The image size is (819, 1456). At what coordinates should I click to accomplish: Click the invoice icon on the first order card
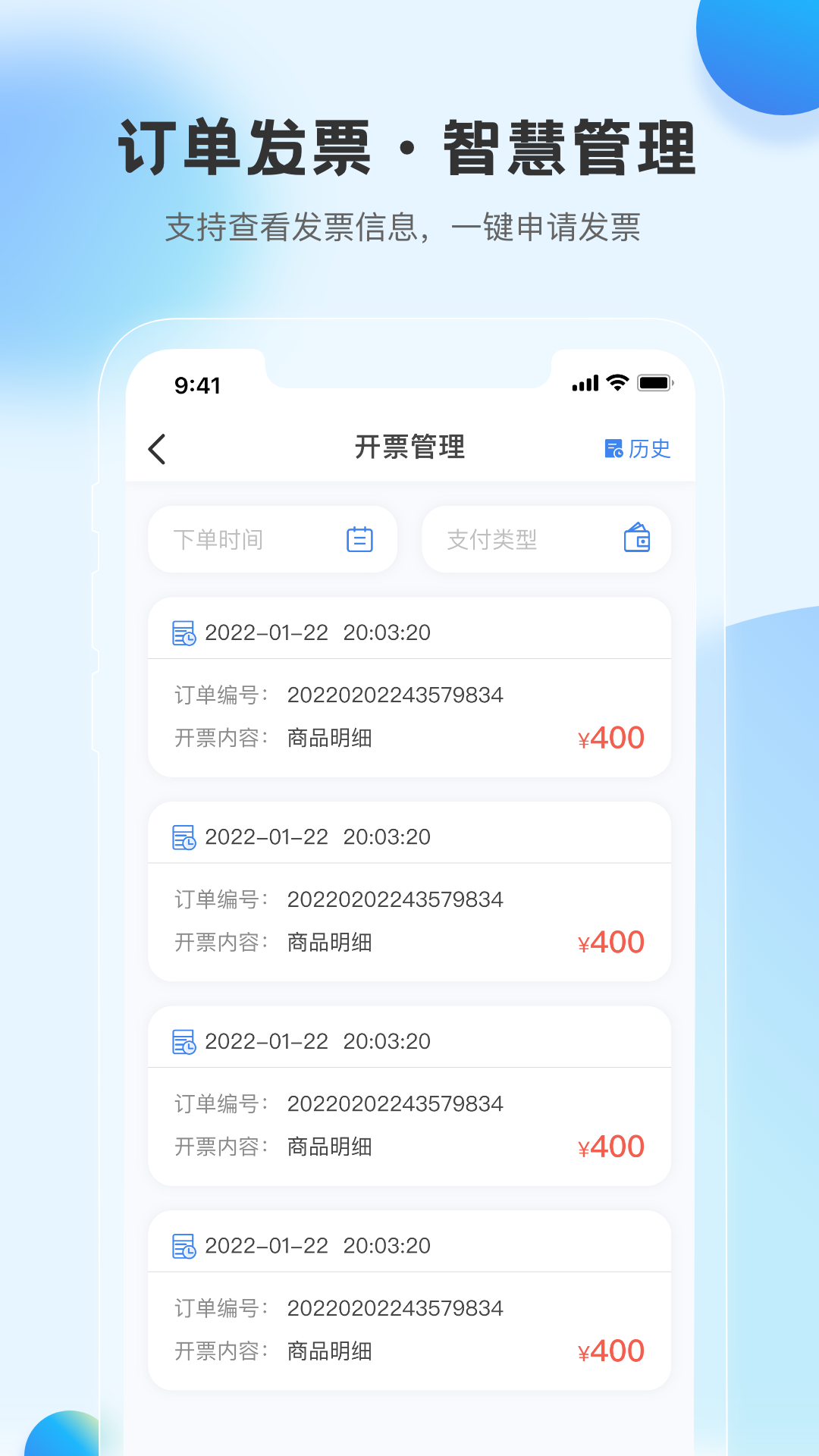click(183, 632)
